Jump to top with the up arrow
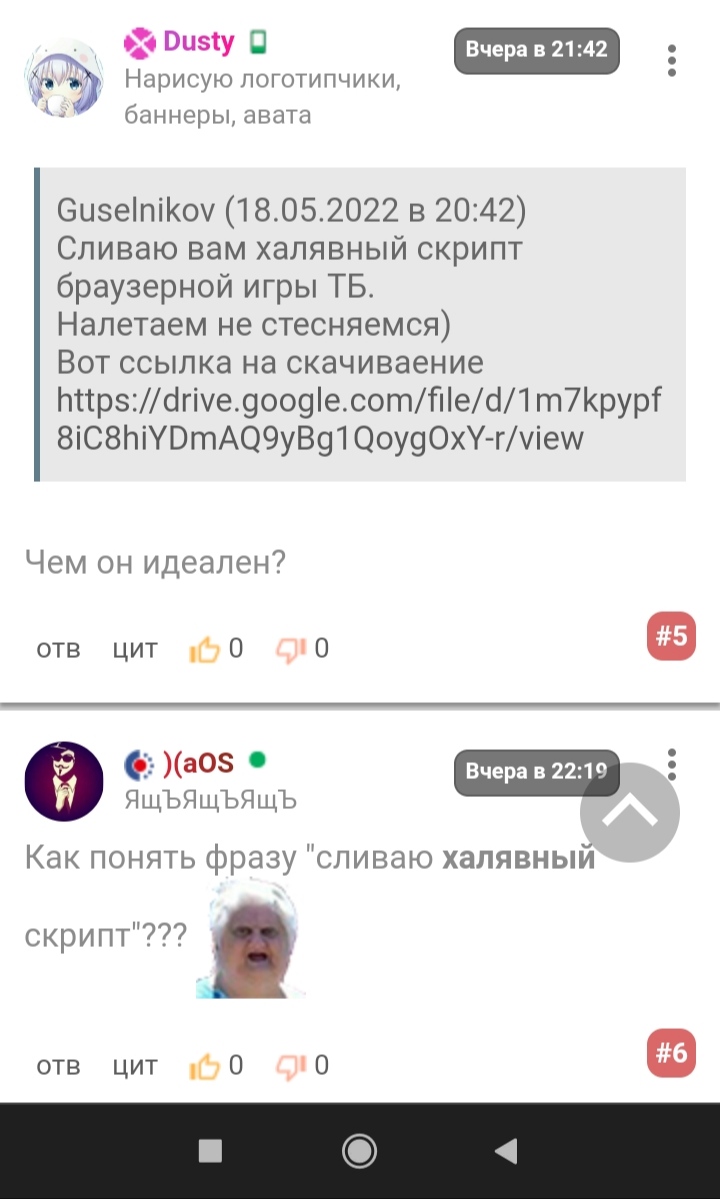This screenshot has height=1199, width=720. tap(630, 812)
